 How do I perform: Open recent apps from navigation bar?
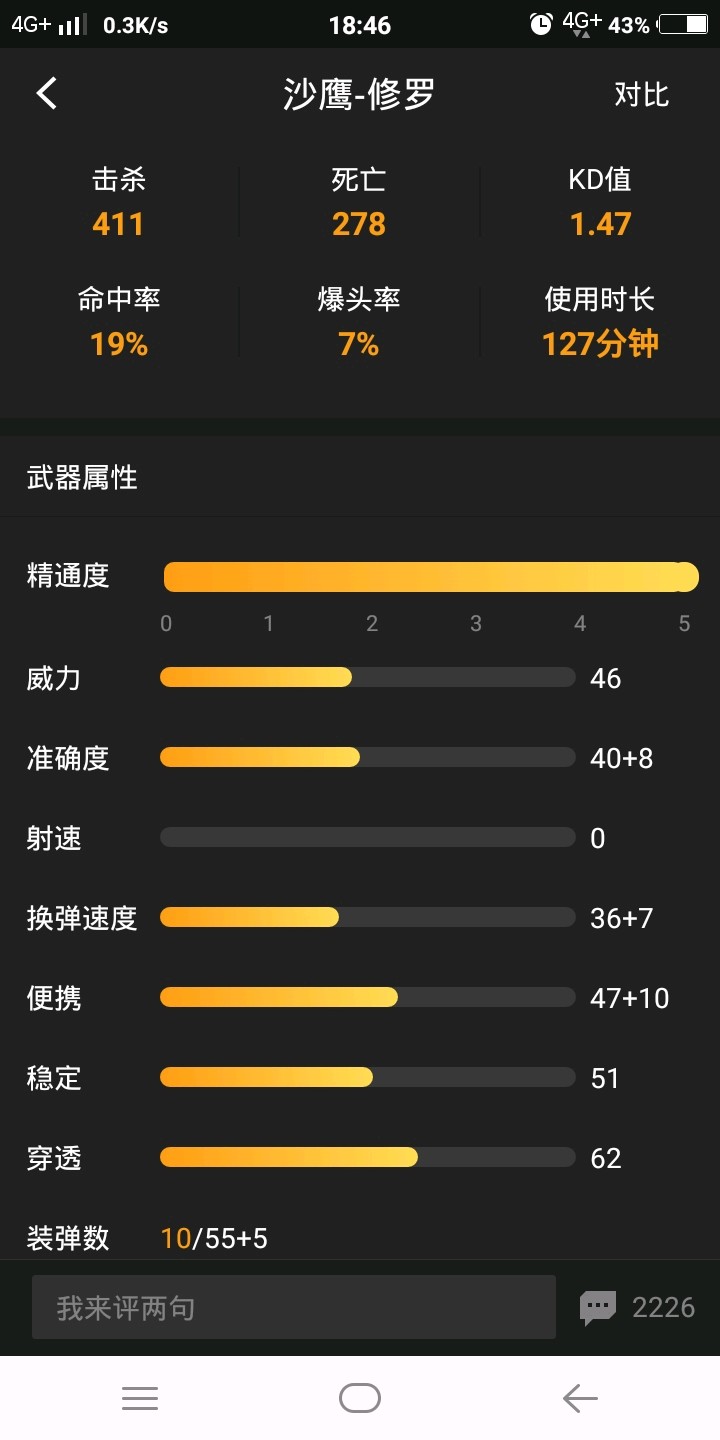140,1398
